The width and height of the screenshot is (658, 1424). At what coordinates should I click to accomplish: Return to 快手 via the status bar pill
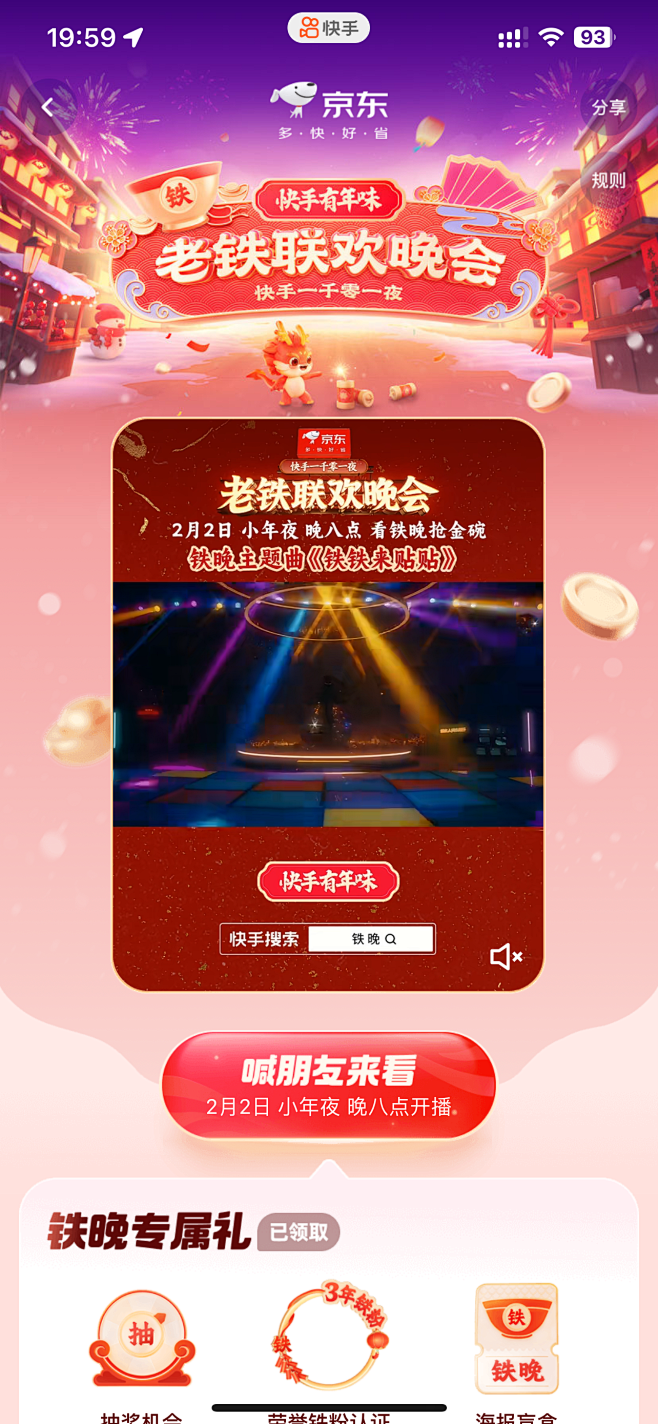point(329,28)
